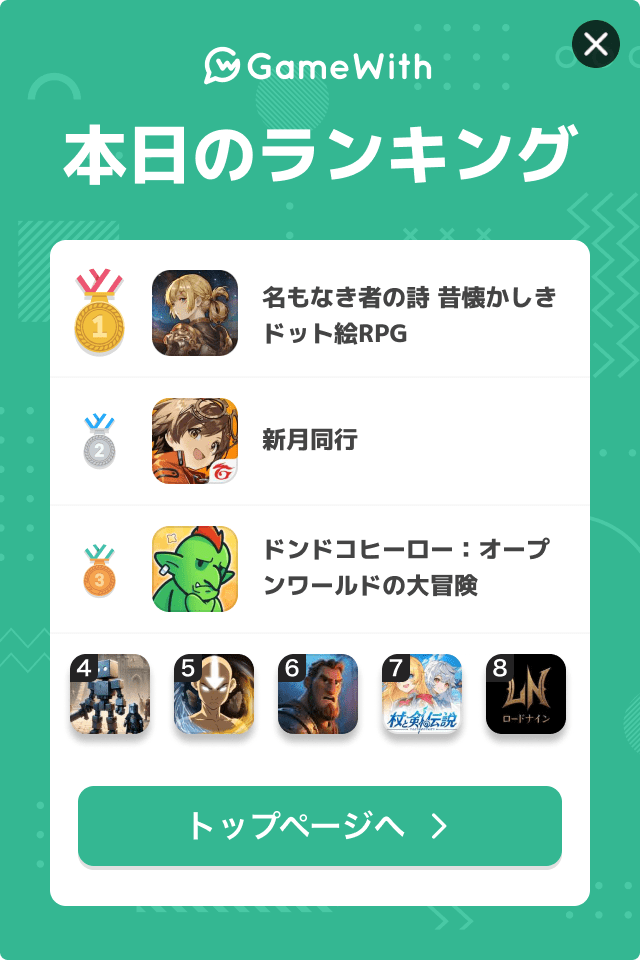The height and width of the screenshot is (960, 640).
Task: Select the rank 5 game icon
Action: pyautogui.click(x=214, y=694)
